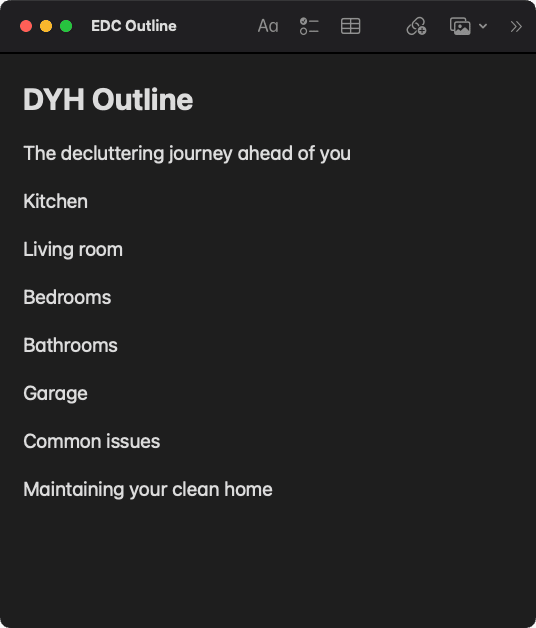Minimize the window with the yellow button
Viewport: 536px width, 628px height.
tap(46, 26)
